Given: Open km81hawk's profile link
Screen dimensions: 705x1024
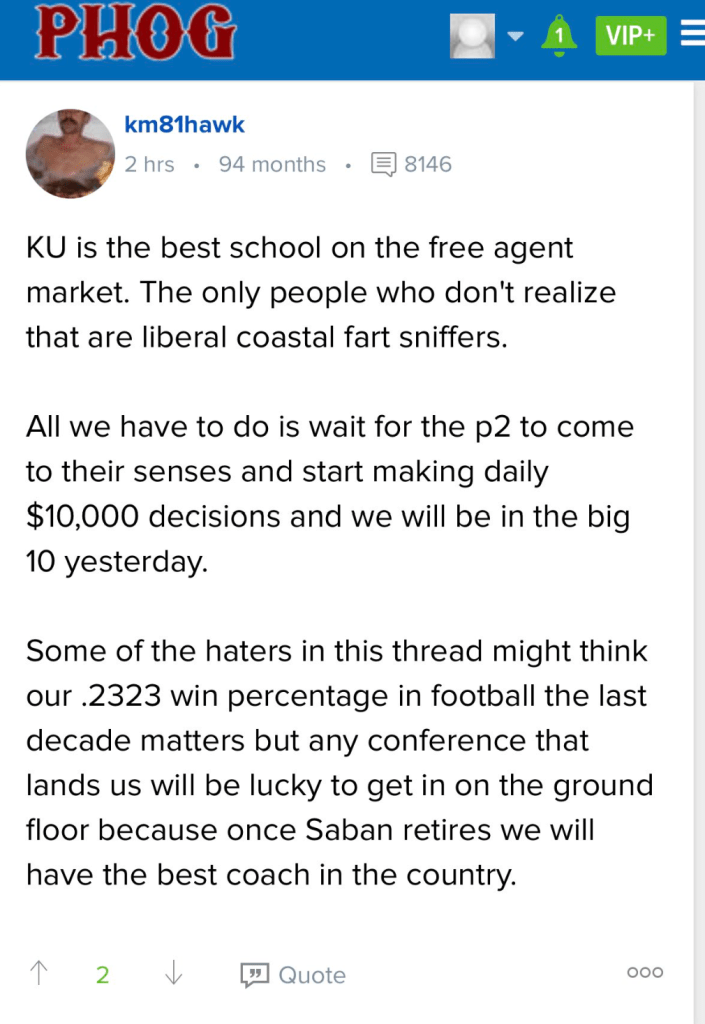Looking at the screenshot, I should point(184,125).
